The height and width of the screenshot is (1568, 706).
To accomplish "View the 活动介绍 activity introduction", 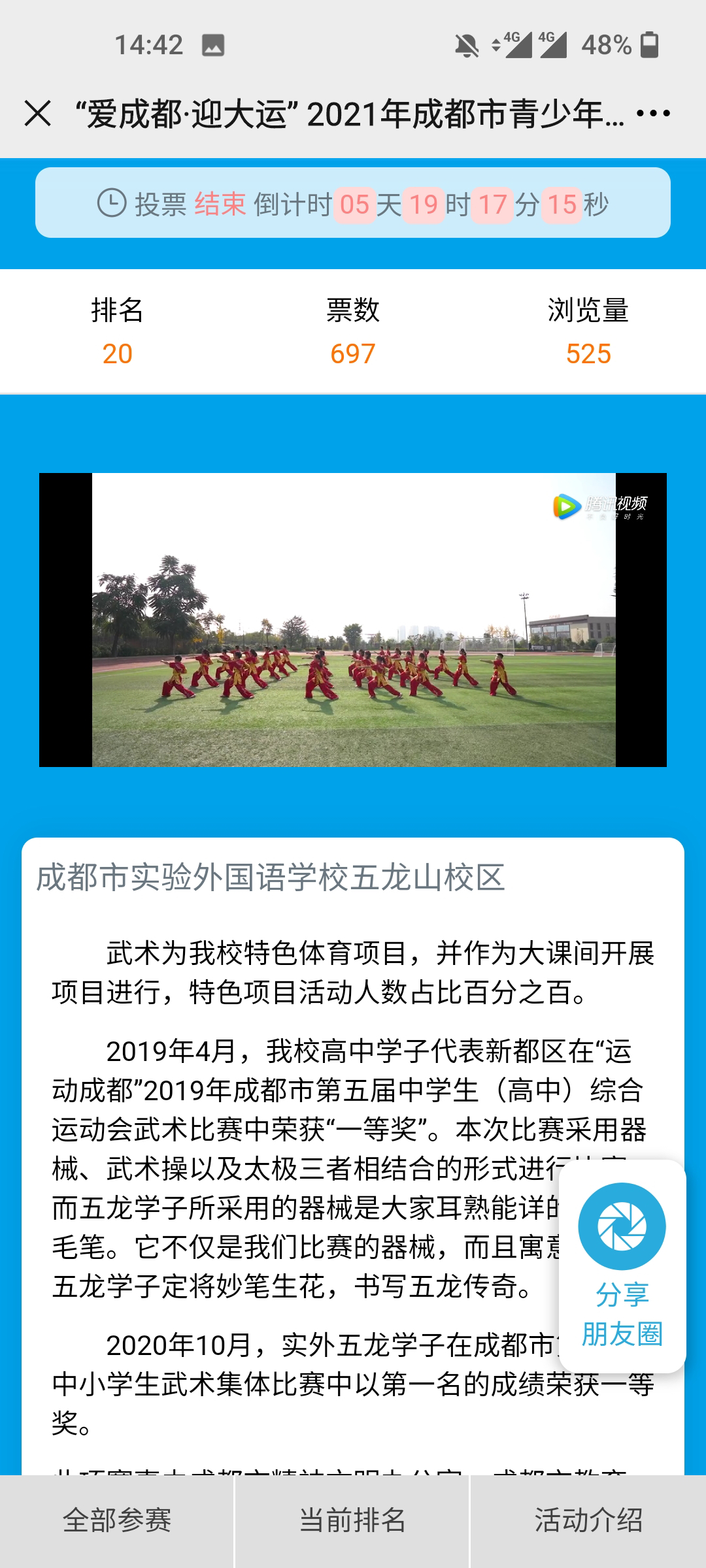I will [x=588, y=1521].
